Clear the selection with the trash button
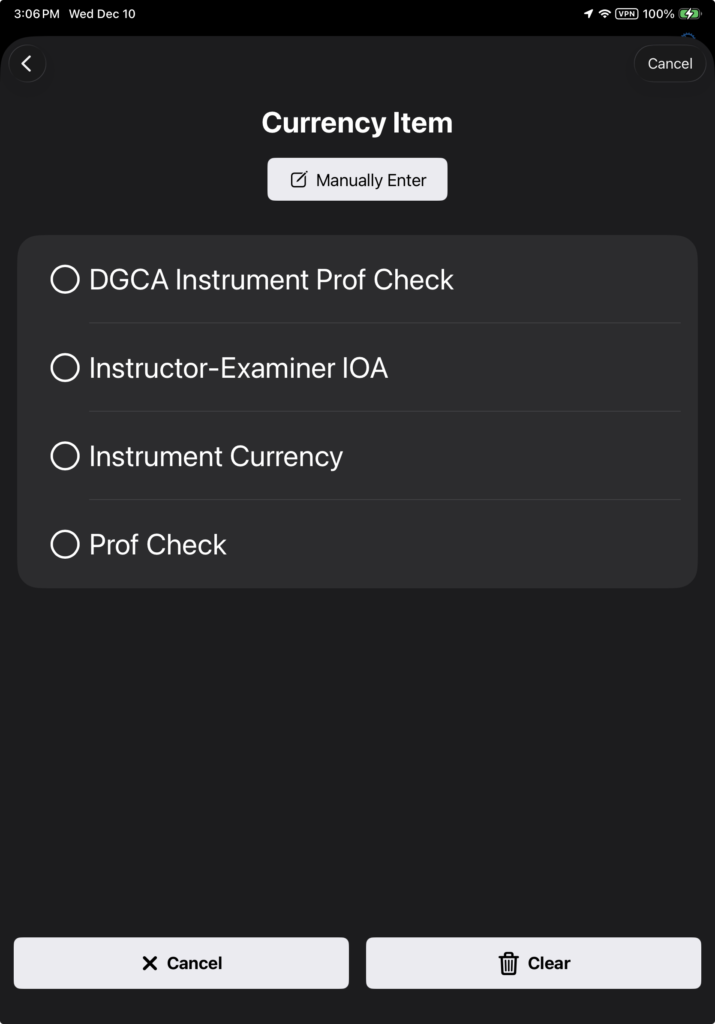The image size is (715, 1024). (533, 963)
